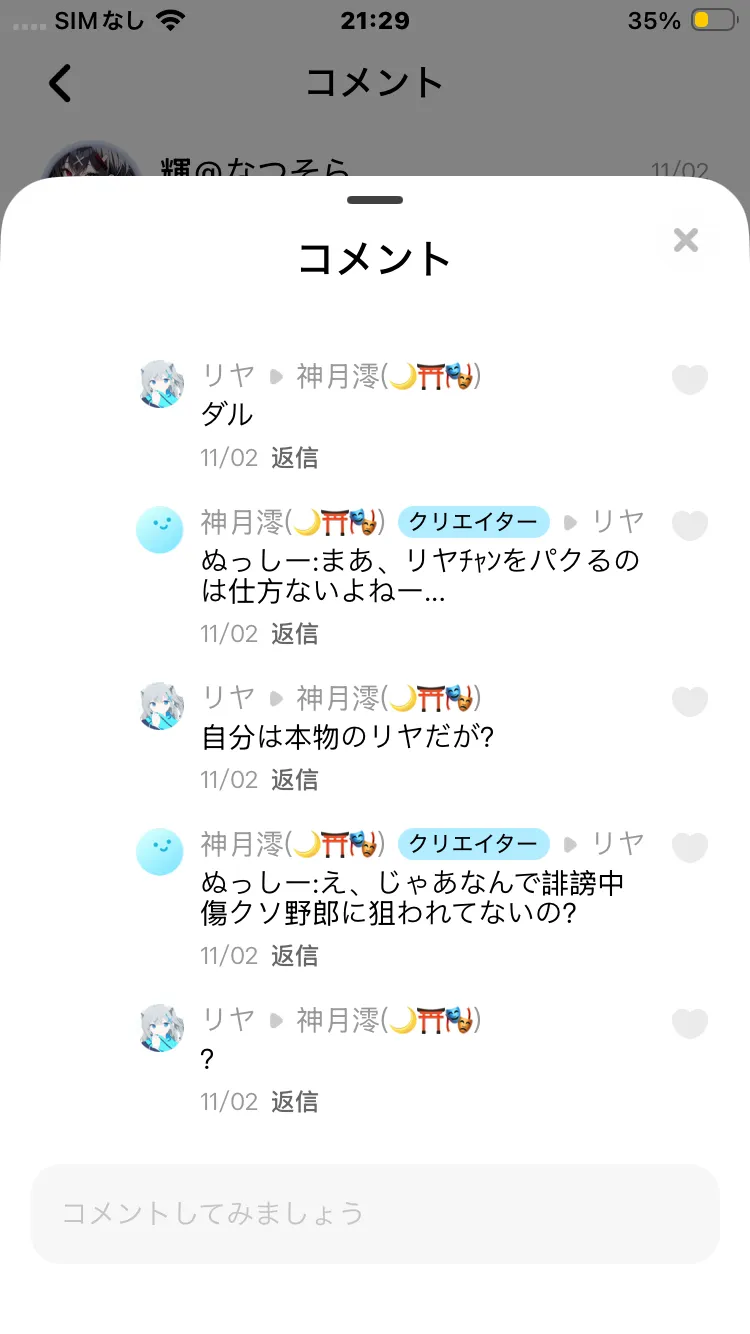Reply to 自分は本物のリヤだが? comment
The image size is (750, 1334).
point(294,780)
